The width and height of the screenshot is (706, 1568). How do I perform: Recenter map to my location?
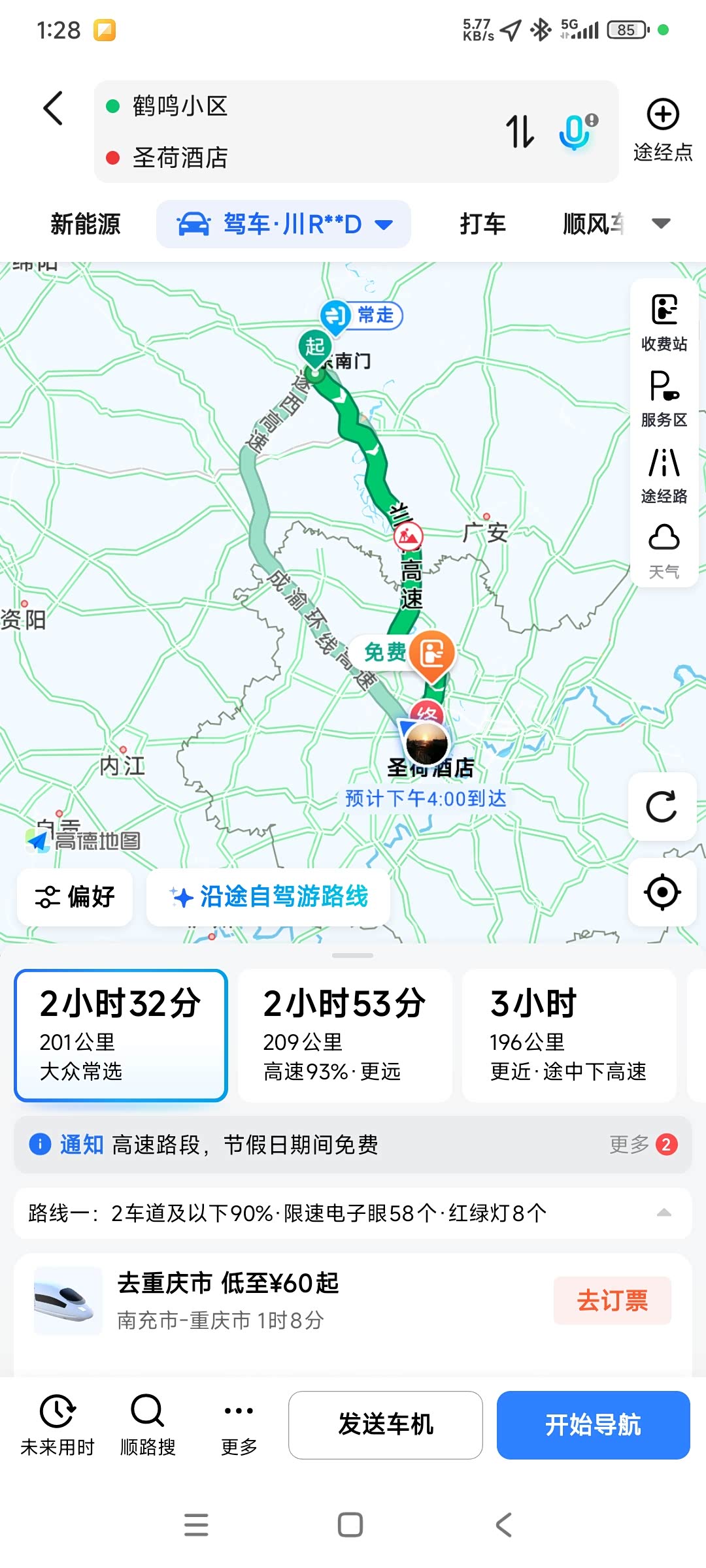point(662,892)
